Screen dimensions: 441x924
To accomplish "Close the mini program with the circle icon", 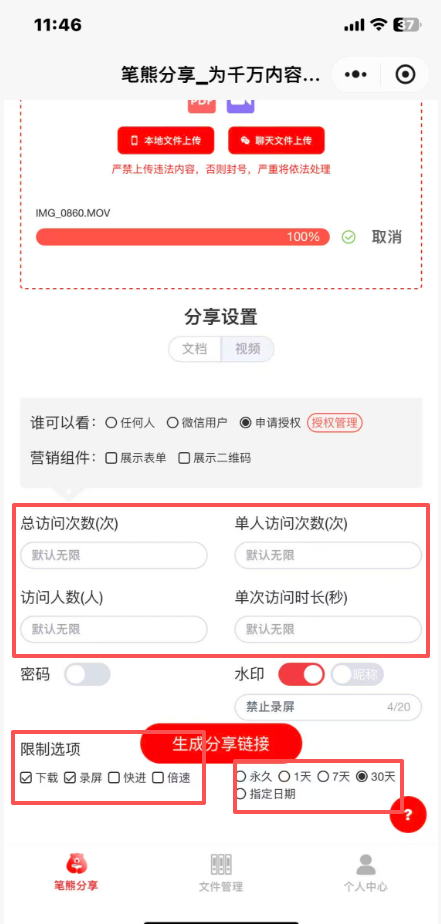I will (x=406, y=75).
